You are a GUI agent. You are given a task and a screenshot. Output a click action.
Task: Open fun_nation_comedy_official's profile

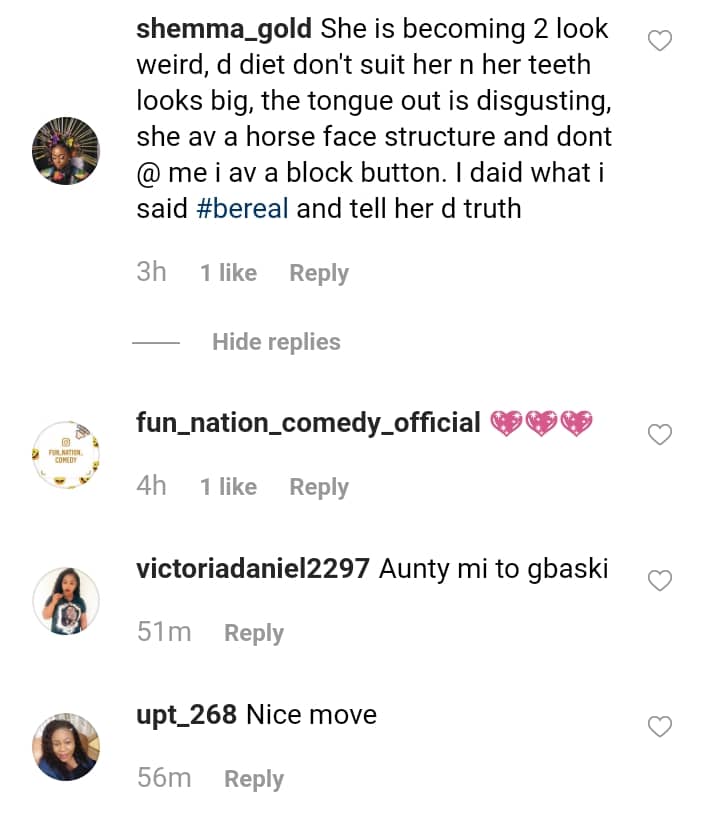coord(308,424)
